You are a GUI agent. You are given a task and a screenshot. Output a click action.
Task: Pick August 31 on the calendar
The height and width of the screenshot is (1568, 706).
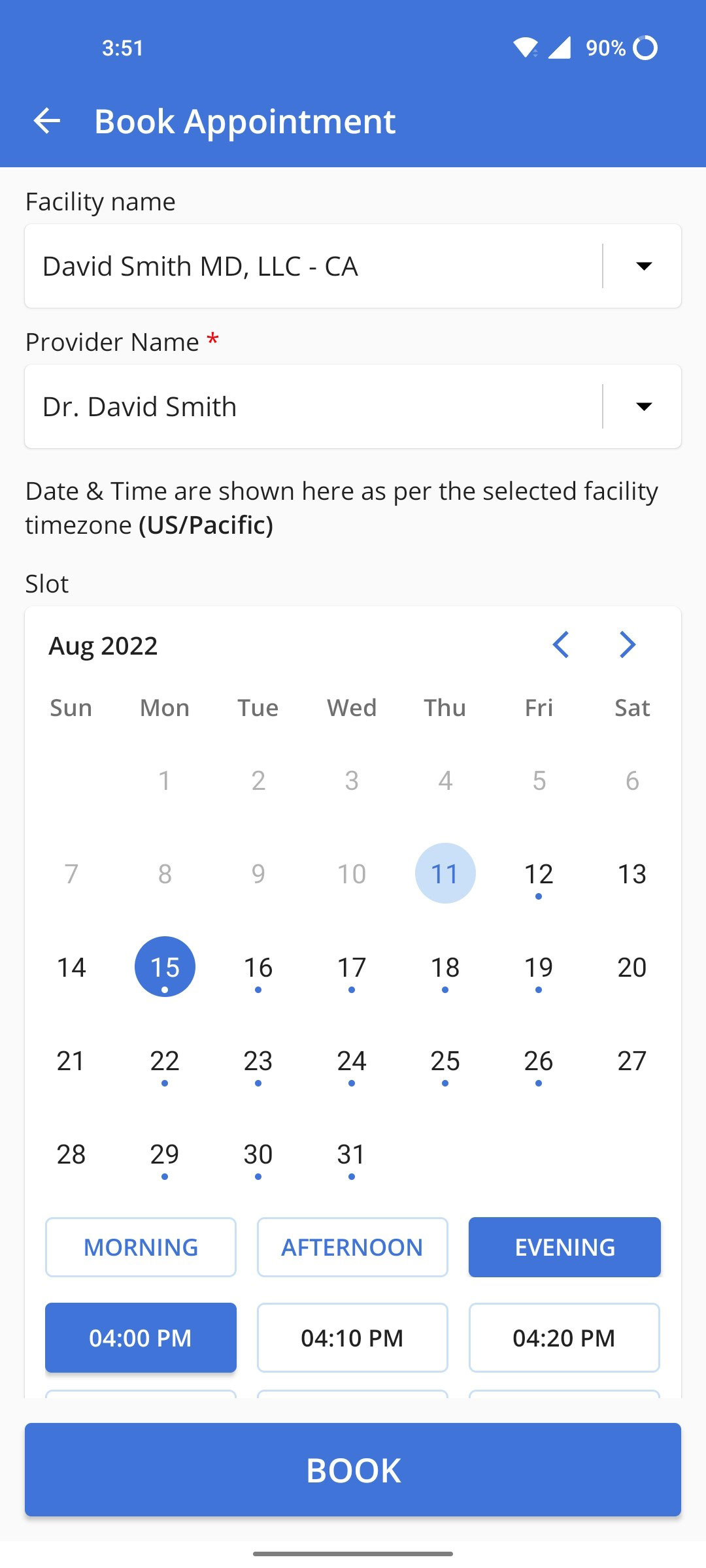[352, 1154]
